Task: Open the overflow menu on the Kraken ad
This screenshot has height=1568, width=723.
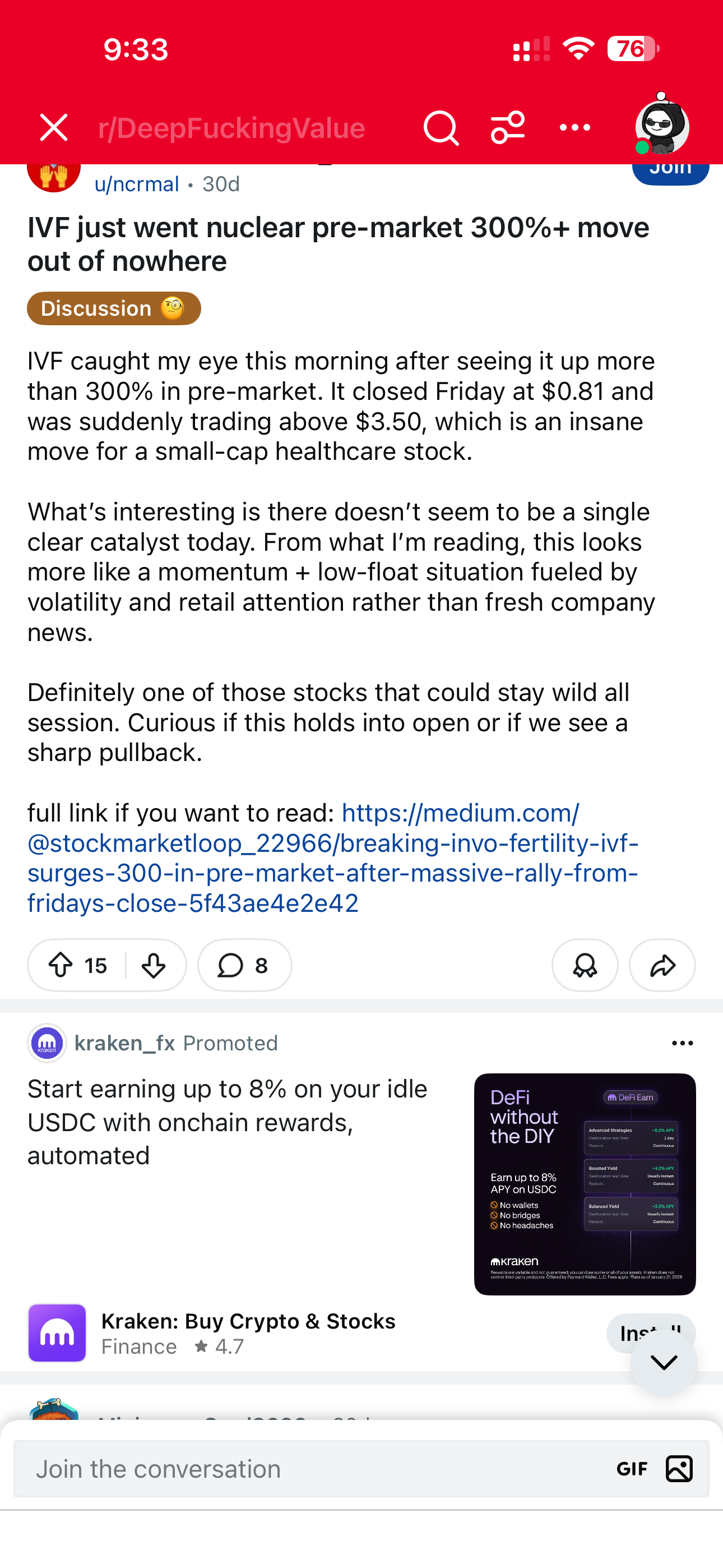Action: coord(682,1043)
